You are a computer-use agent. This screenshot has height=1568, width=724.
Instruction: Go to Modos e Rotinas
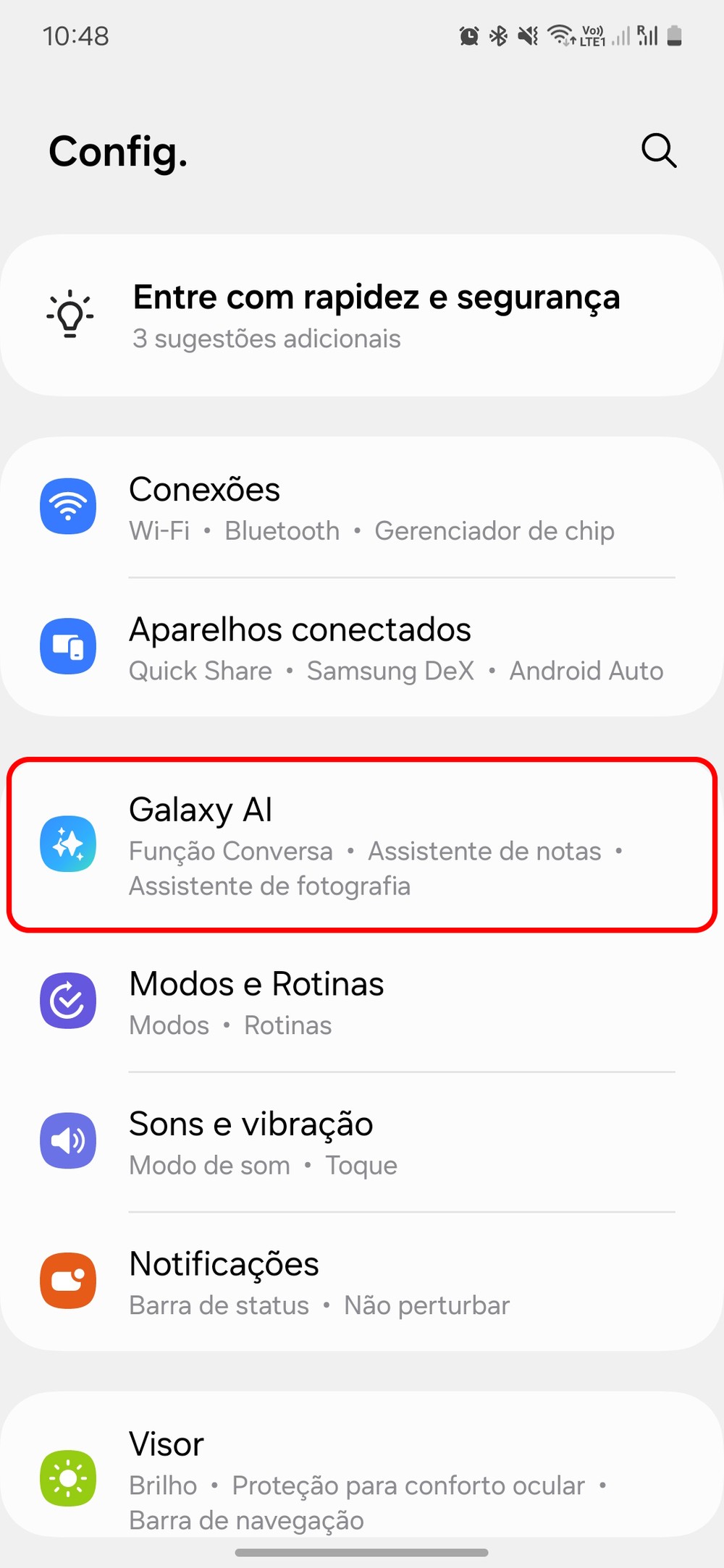click(x=362, y=1002)
